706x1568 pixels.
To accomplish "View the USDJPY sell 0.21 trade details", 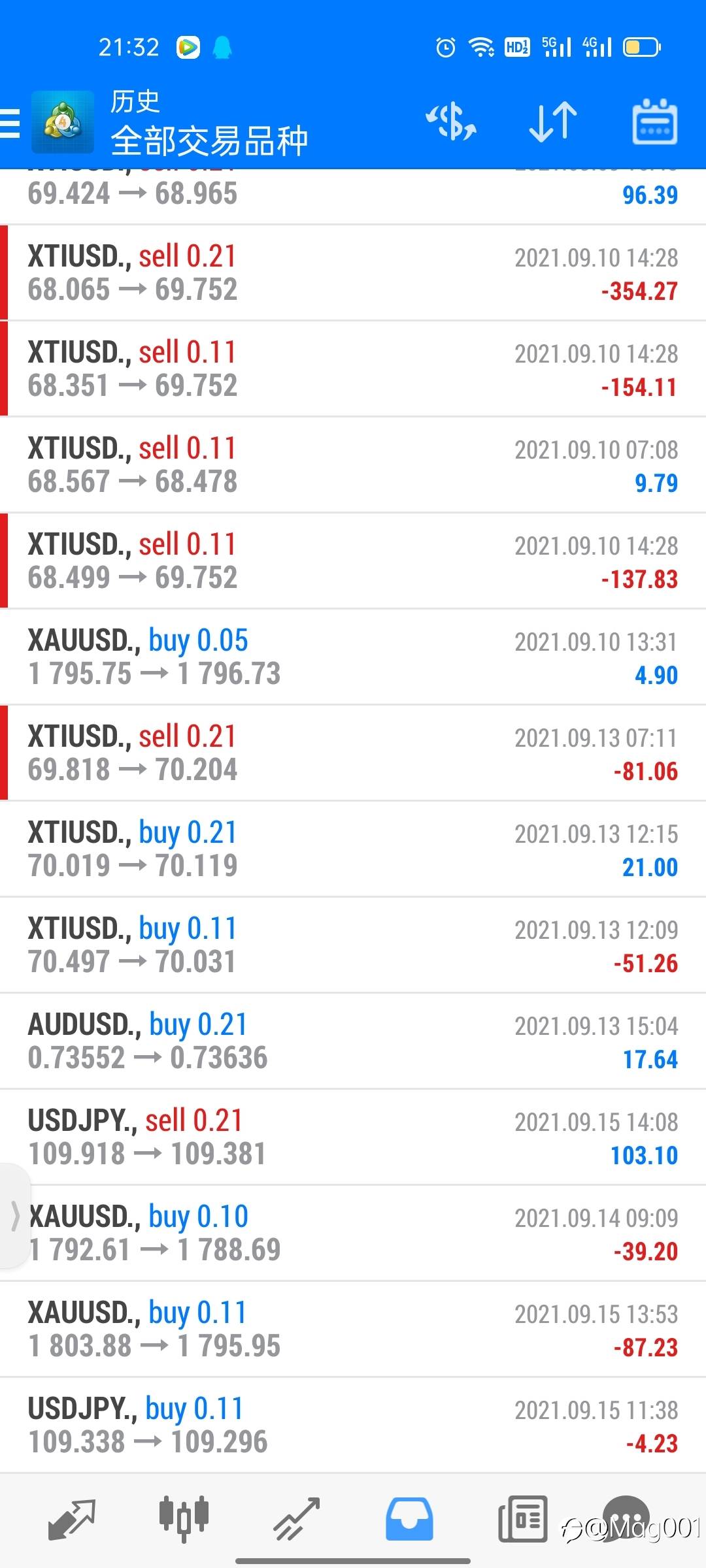I will point(353,1137).
